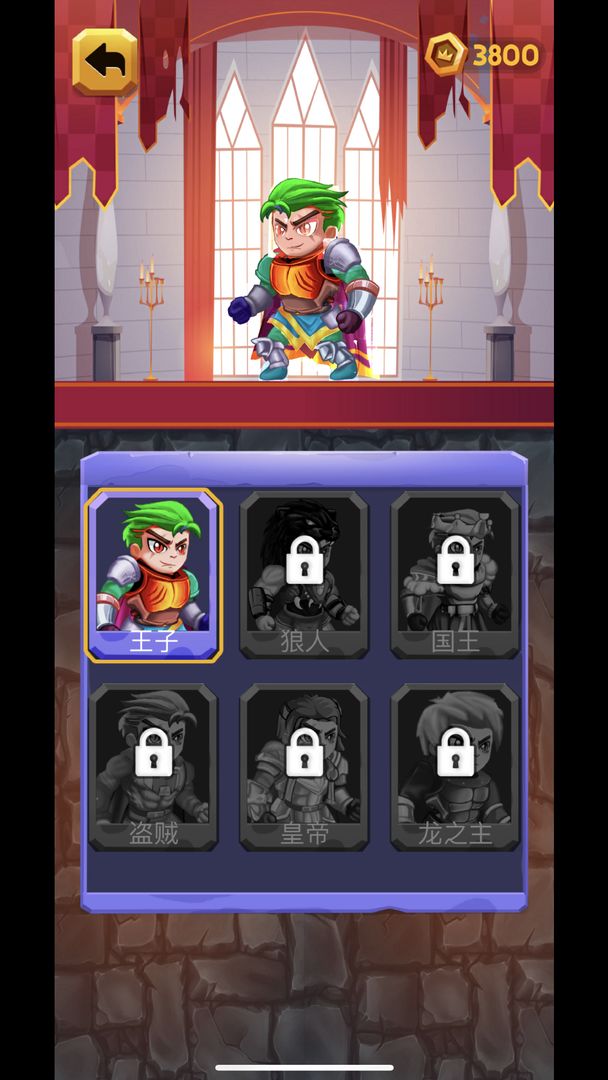This screenshot has height=1080, width=608.
Task: Tap the locked 狼人 character card
Action: (304, 575)
